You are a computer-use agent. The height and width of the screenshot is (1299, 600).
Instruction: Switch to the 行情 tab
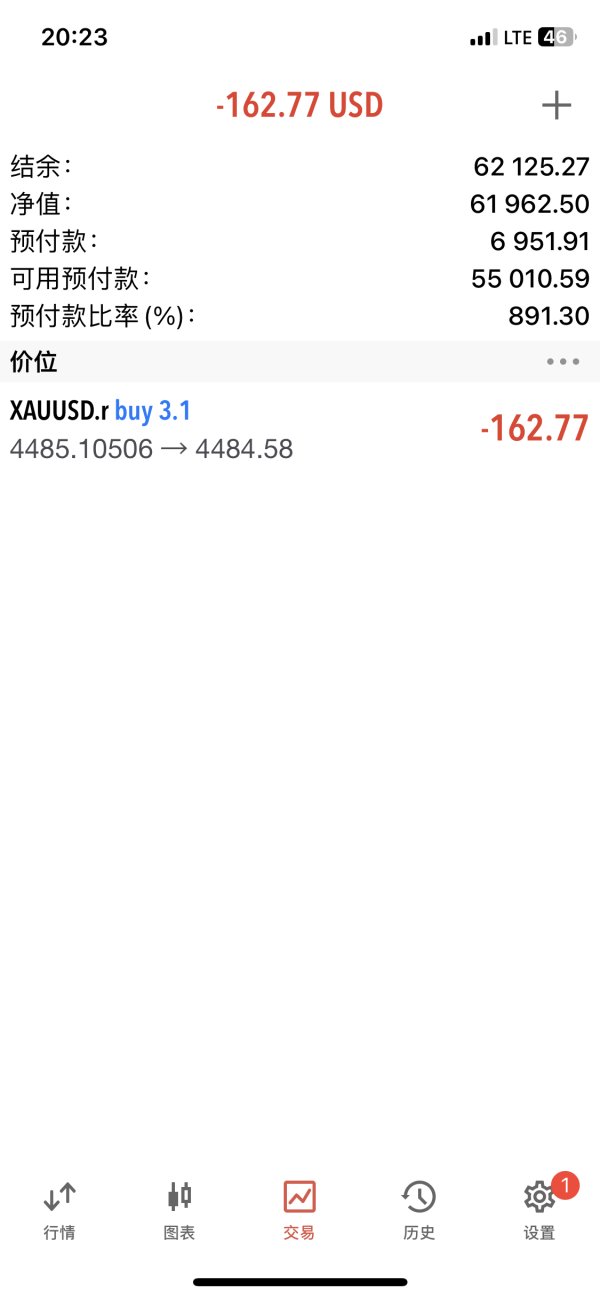(x=60, y=1210)
